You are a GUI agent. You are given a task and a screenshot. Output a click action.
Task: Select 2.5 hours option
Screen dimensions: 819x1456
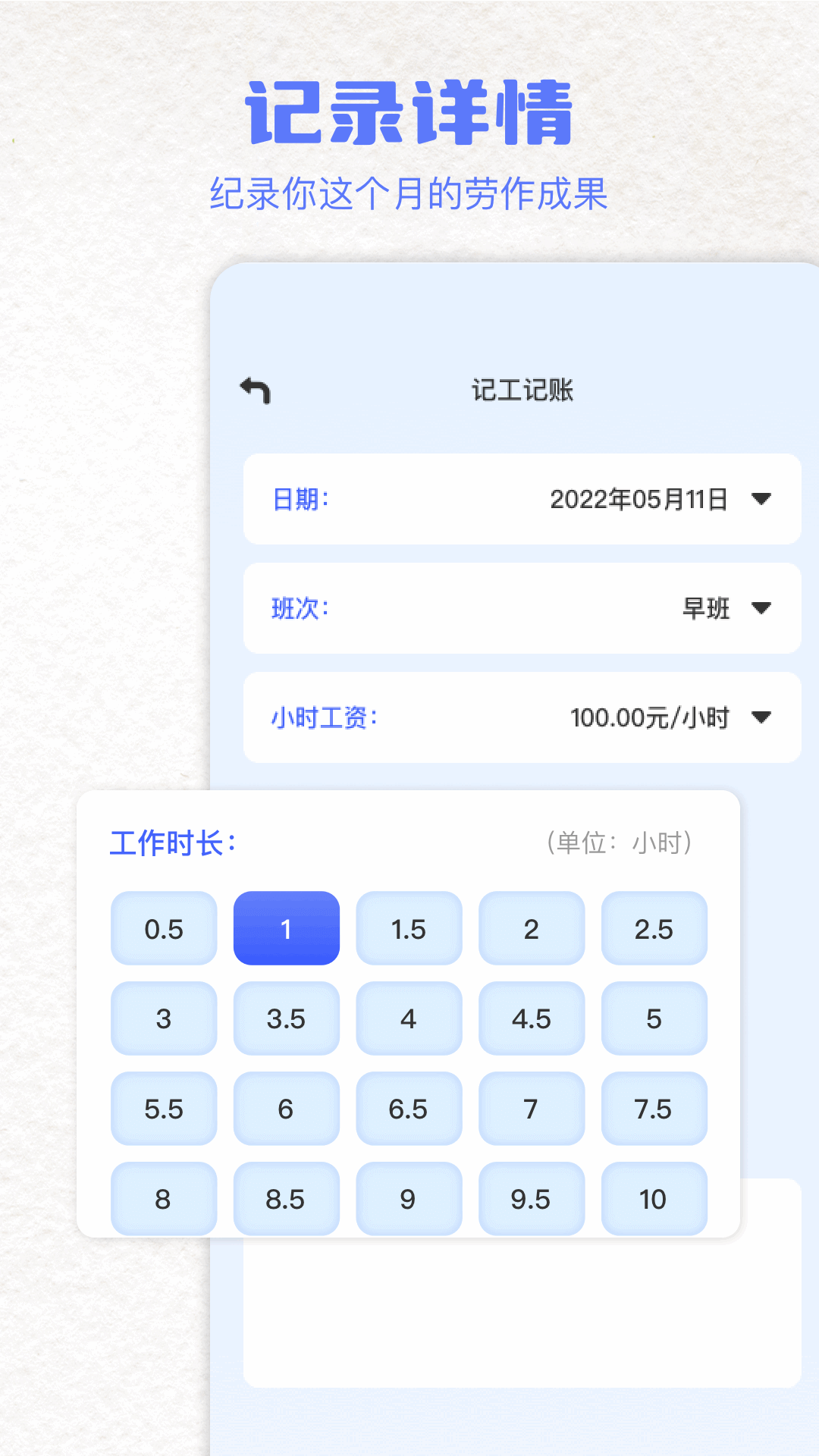[x=654, y=928]
